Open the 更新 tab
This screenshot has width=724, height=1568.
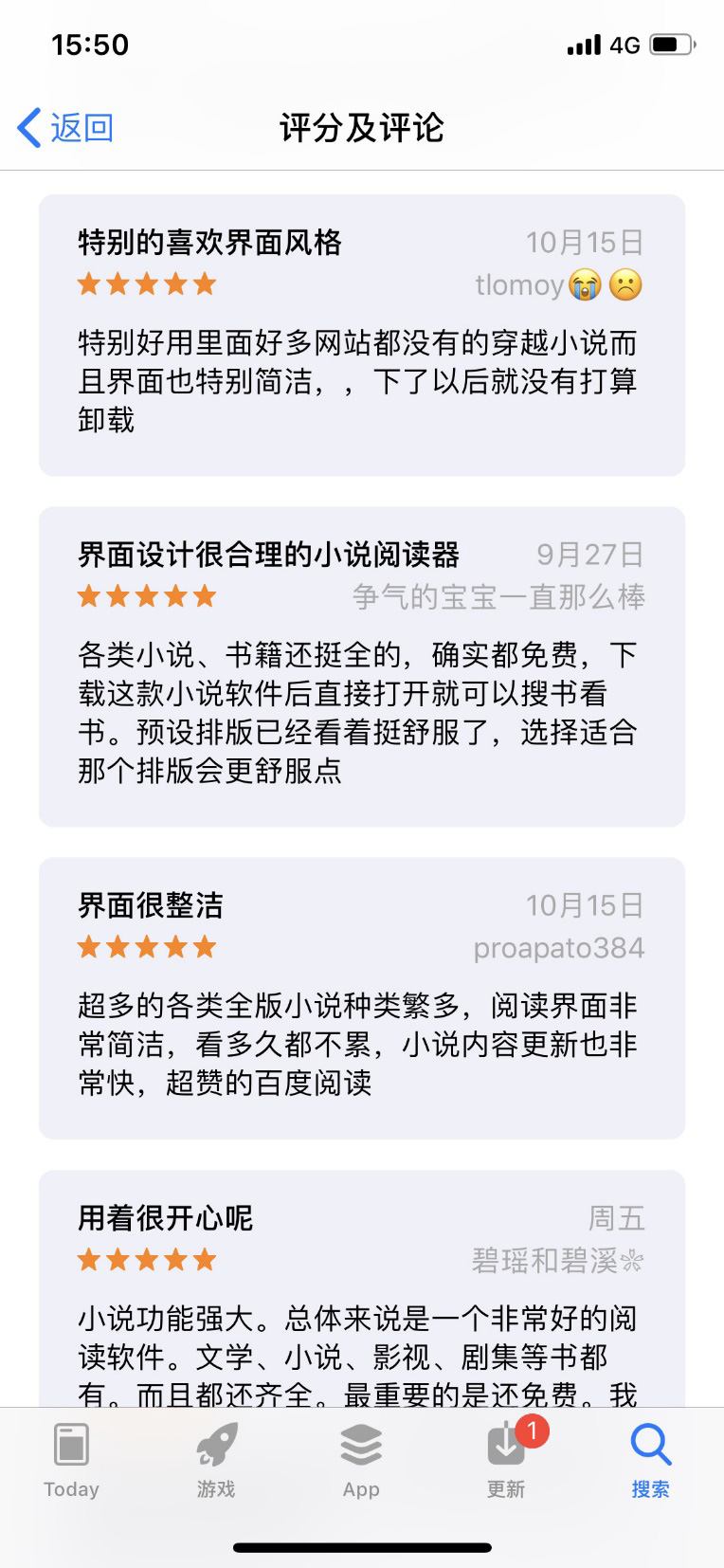coord(506,1460)
